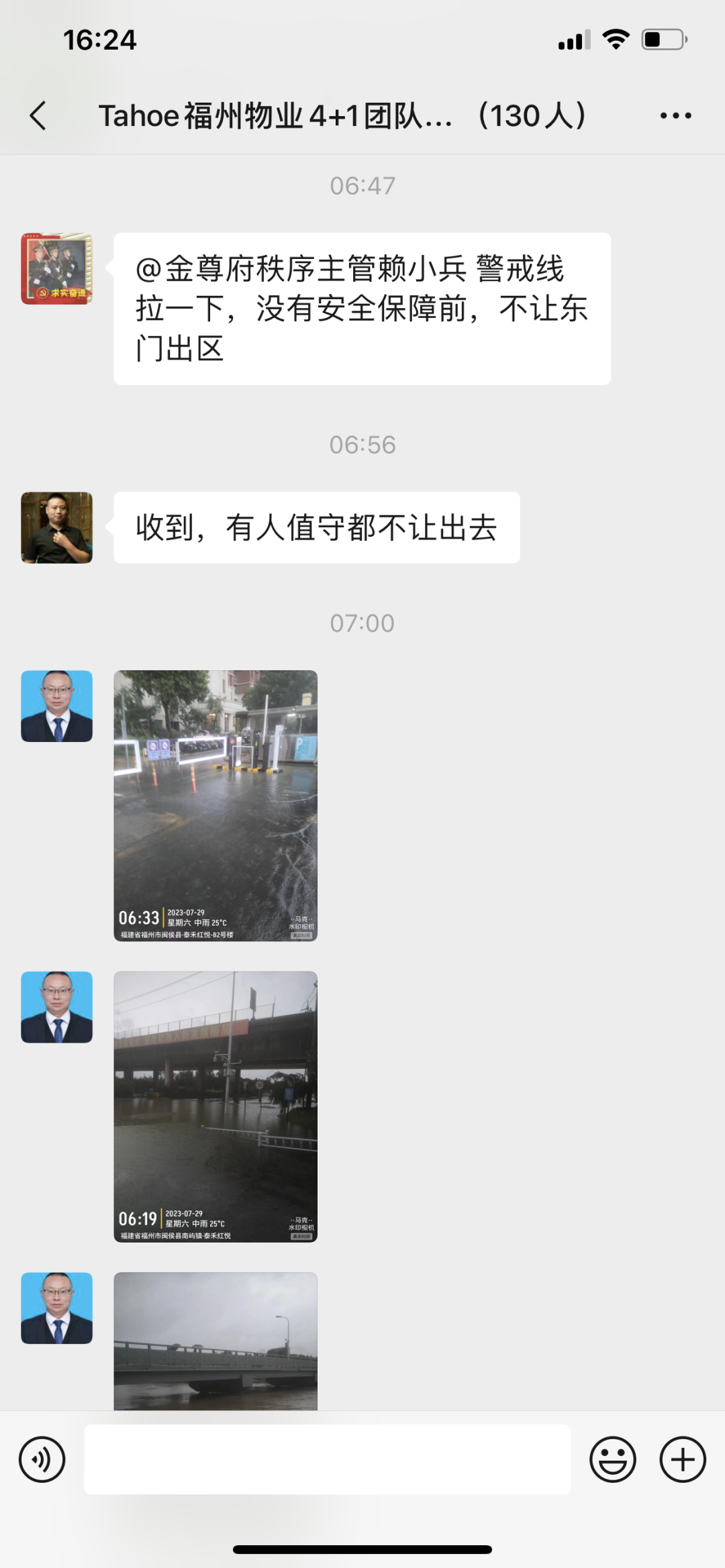Open avatar beside the 06:33 photo
The image size is (725, 1568).
click(57, 706)
